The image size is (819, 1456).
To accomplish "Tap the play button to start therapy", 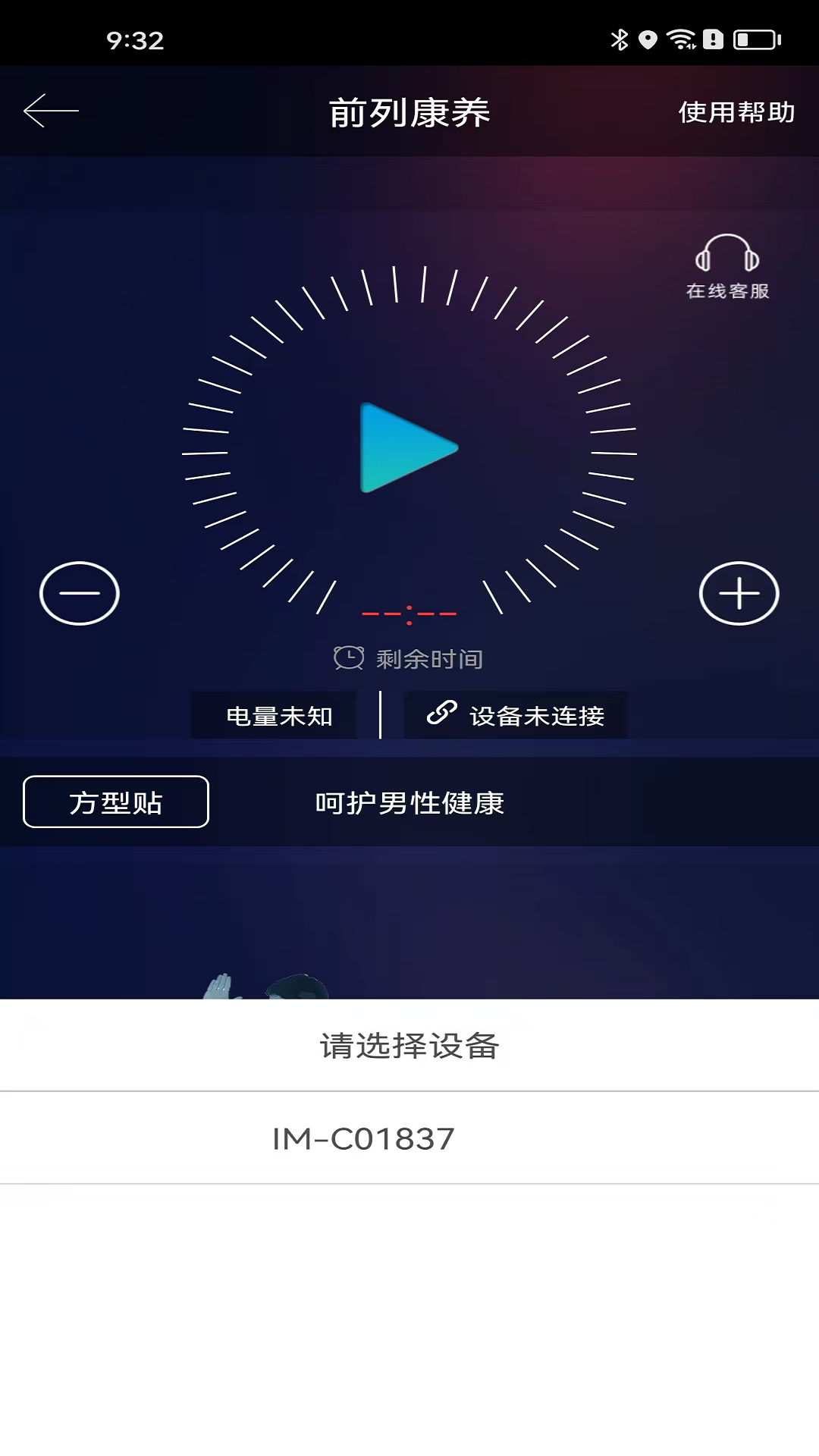I will pos(409,449).
